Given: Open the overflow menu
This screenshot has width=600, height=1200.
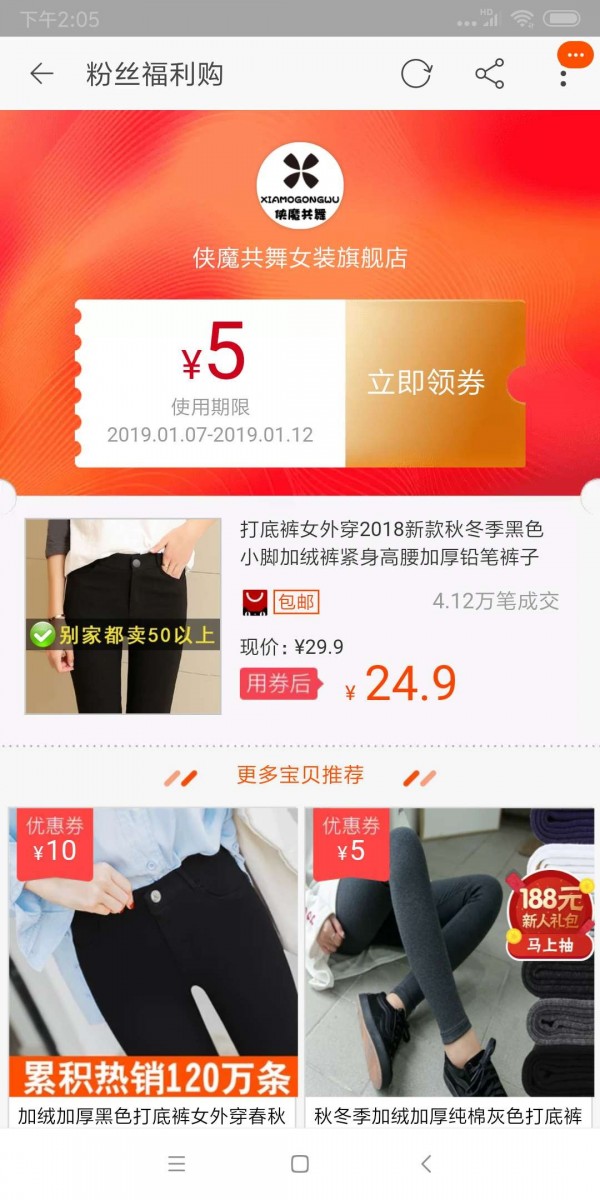Looking at the screenshot, I should click(565, 74).
